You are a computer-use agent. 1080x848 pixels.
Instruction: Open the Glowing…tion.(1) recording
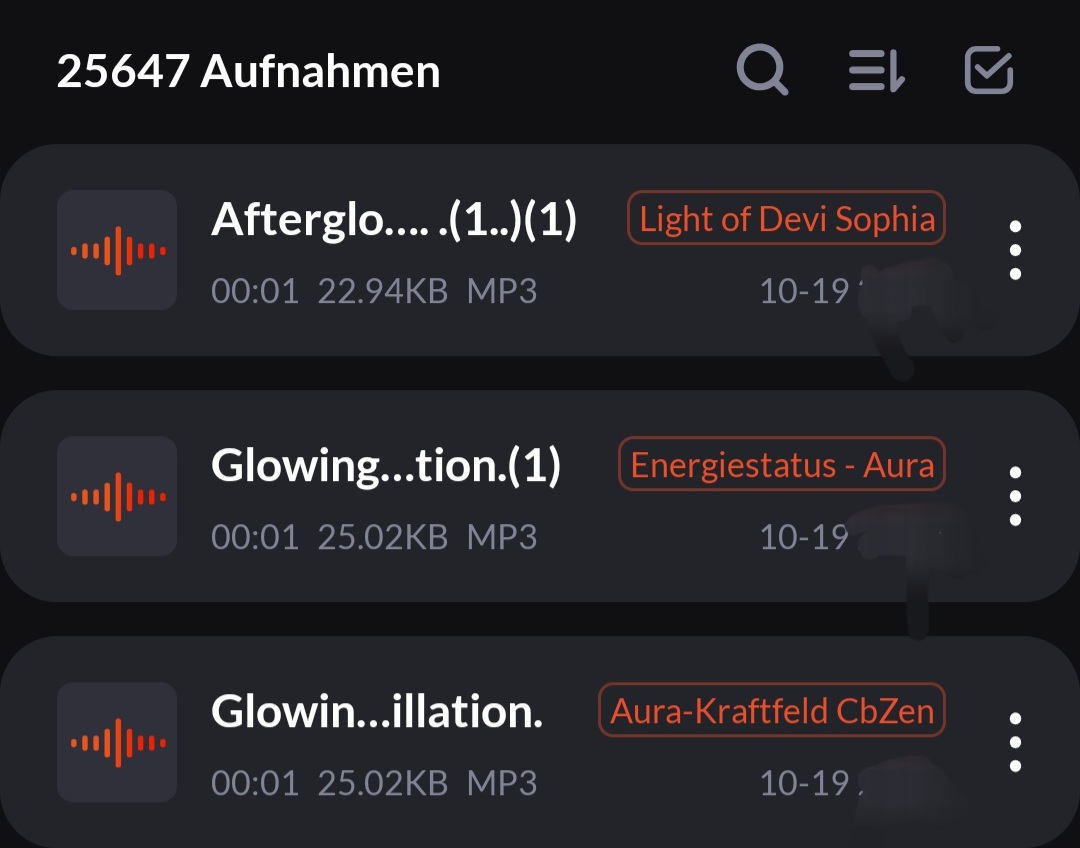tap(386, 467)
